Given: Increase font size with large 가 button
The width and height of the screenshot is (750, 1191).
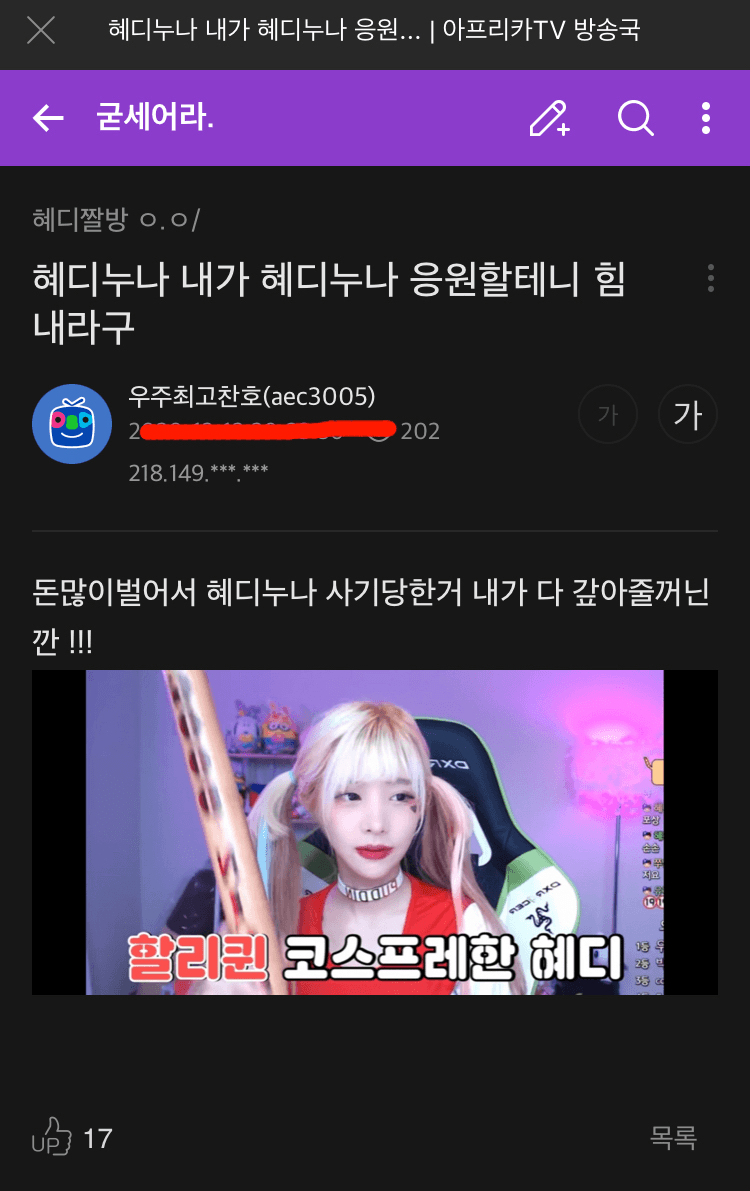Looking at the screenshot, I should [x=688, y=414].
